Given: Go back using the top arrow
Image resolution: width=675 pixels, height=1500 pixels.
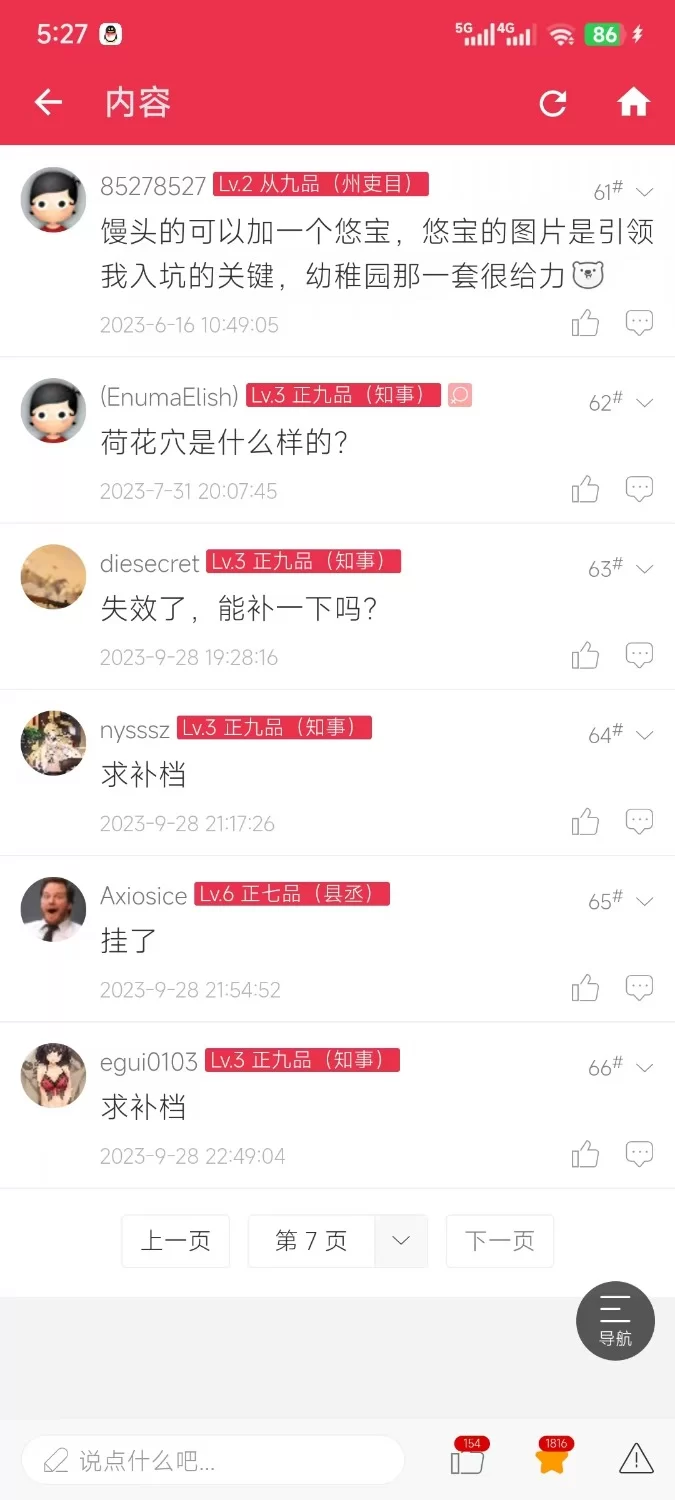Looking at the screenshot, I should point(48,102).
